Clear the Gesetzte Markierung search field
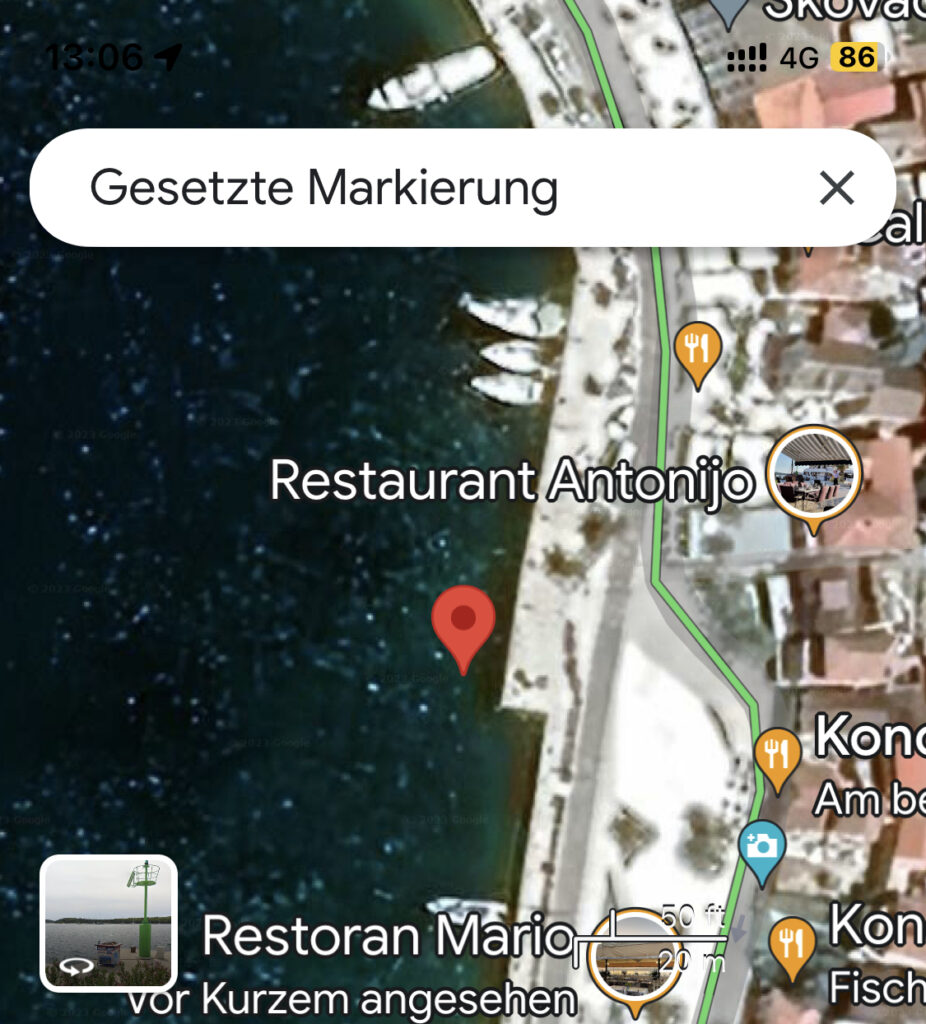This screenshot has width=926, height=1024. coord(836,187)
